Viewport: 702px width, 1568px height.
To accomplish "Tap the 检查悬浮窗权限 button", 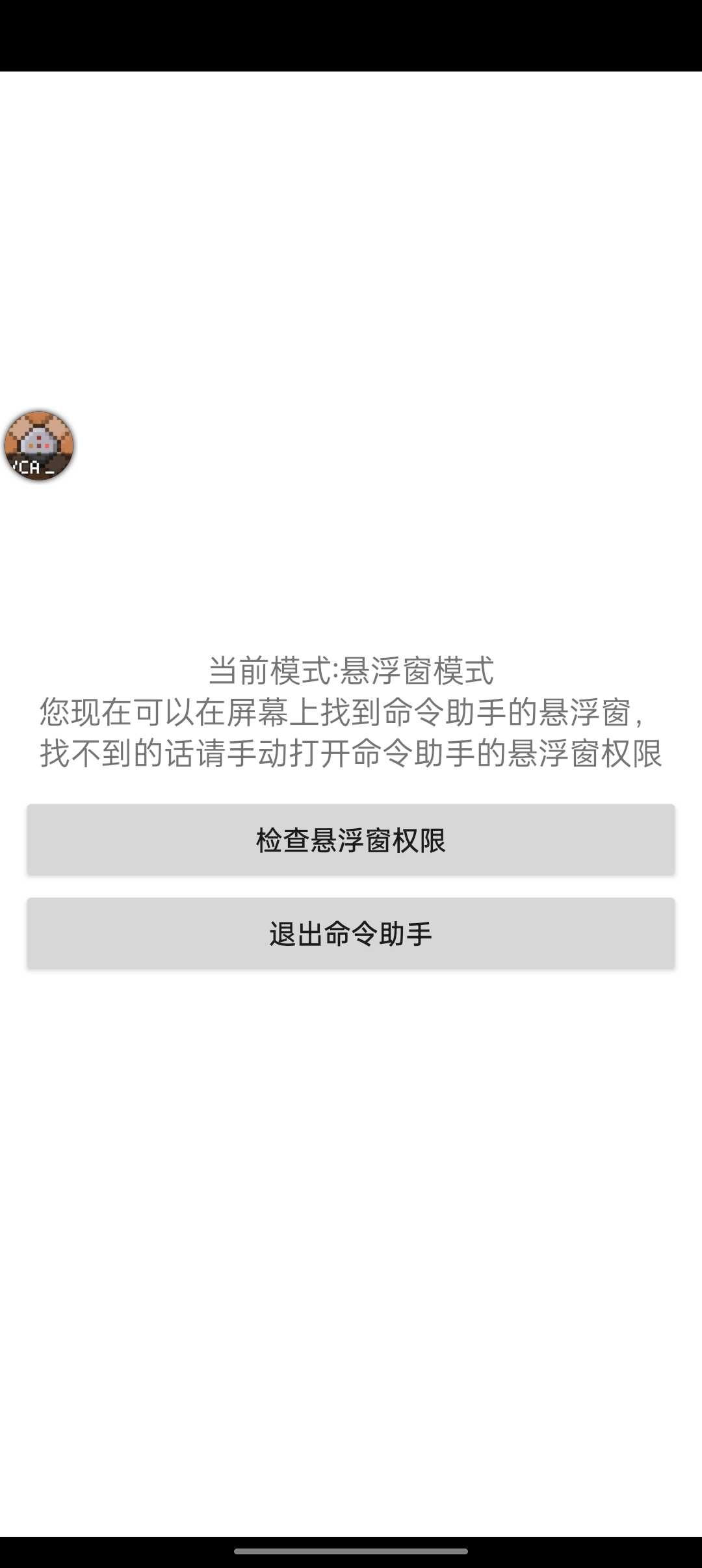I will click(351, 840).
